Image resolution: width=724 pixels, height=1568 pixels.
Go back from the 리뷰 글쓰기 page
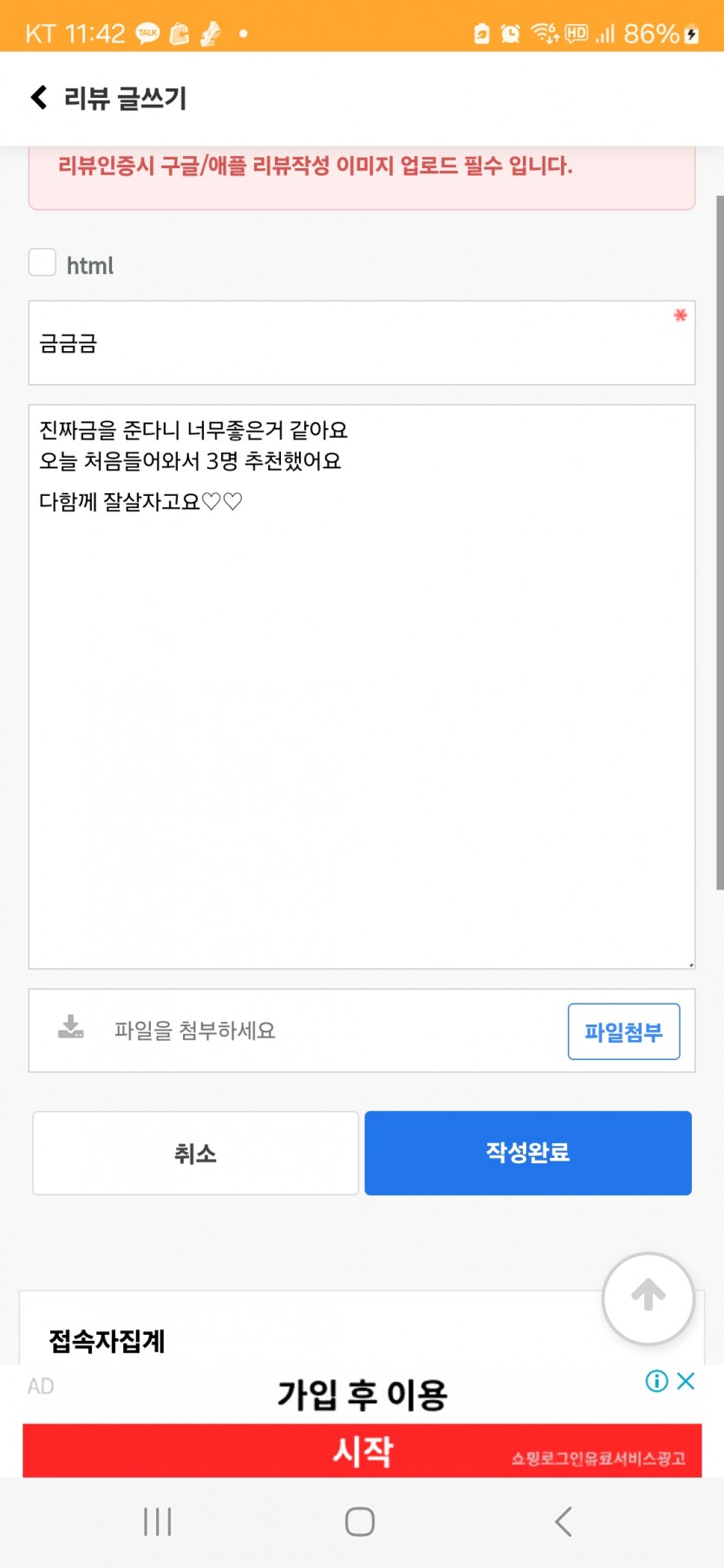click(x=38, y=97)
